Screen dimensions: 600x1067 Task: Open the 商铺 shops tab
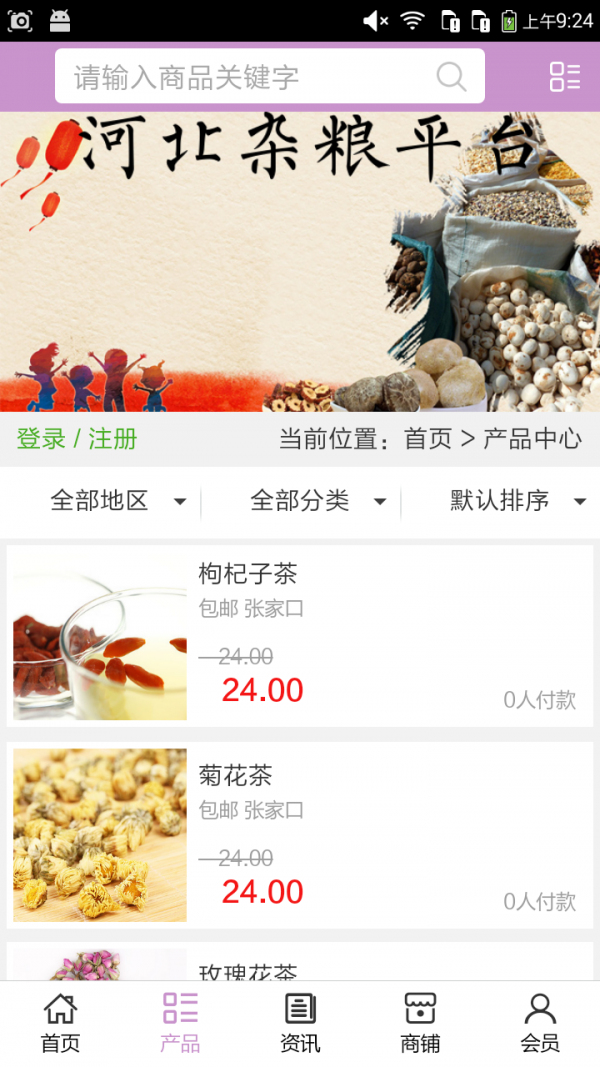pyautogui.click(x=420, y=1023)
